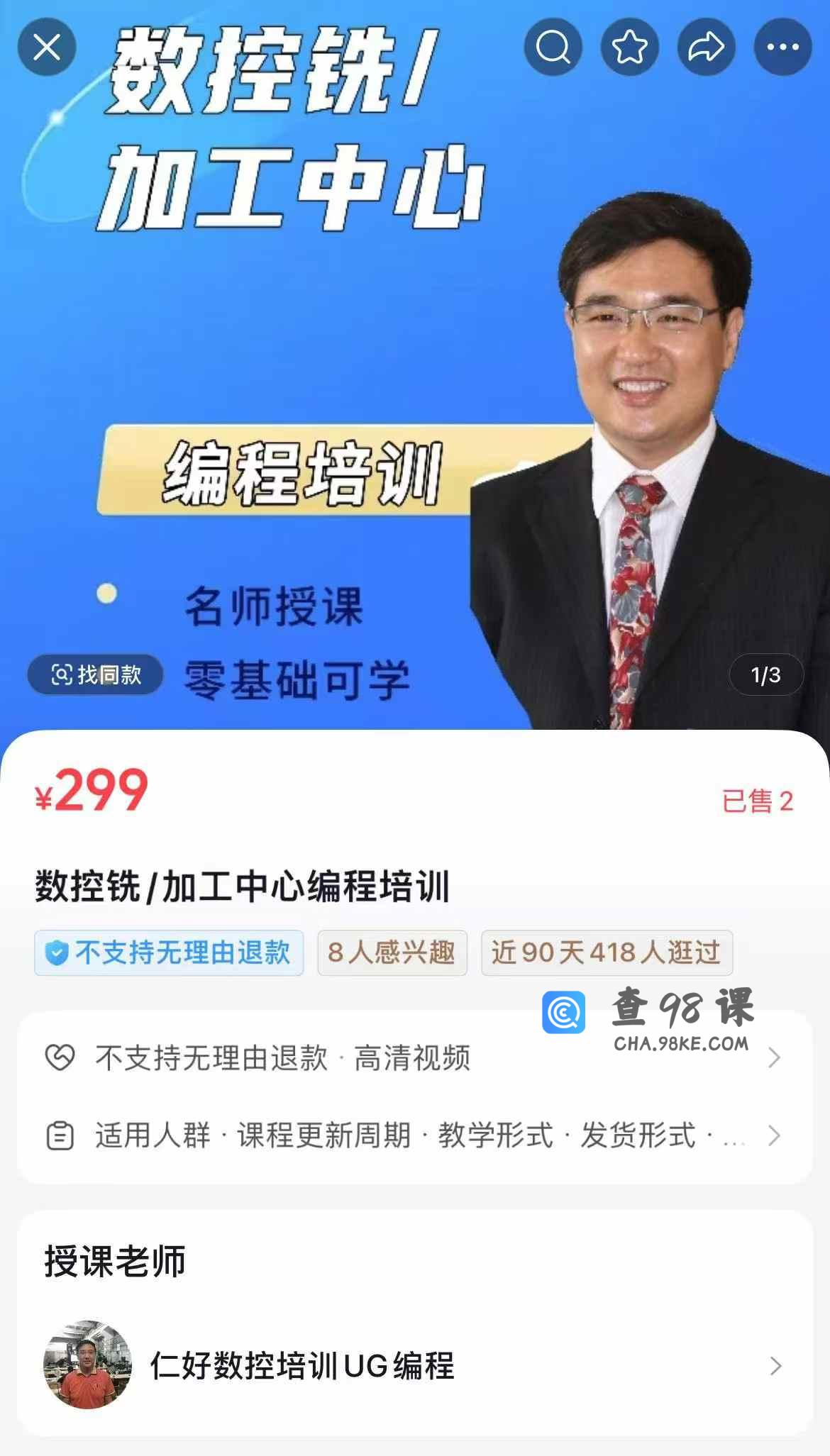The width and height of the screenshot is (830, 1456).
Task: Share this course
Action: pyautogui.click(x=707, y=48)
